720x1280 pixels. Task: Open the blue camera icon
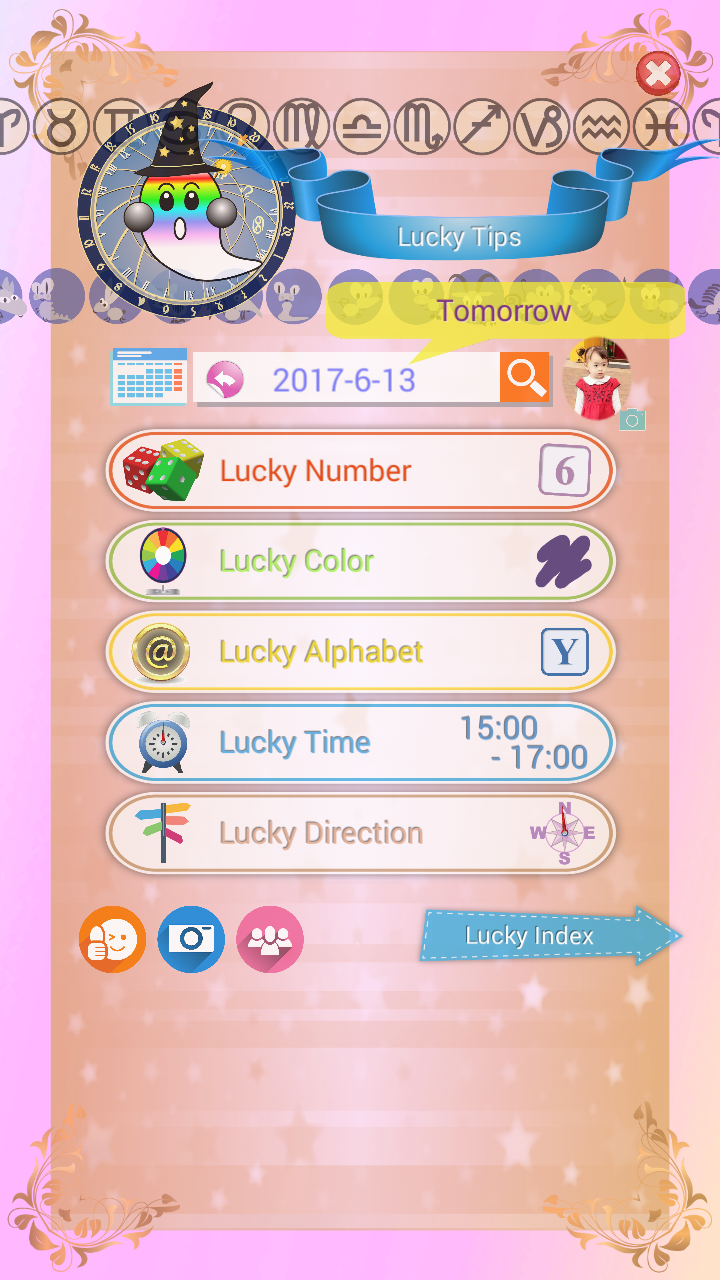pyautogui.click(x=191, y=939)
